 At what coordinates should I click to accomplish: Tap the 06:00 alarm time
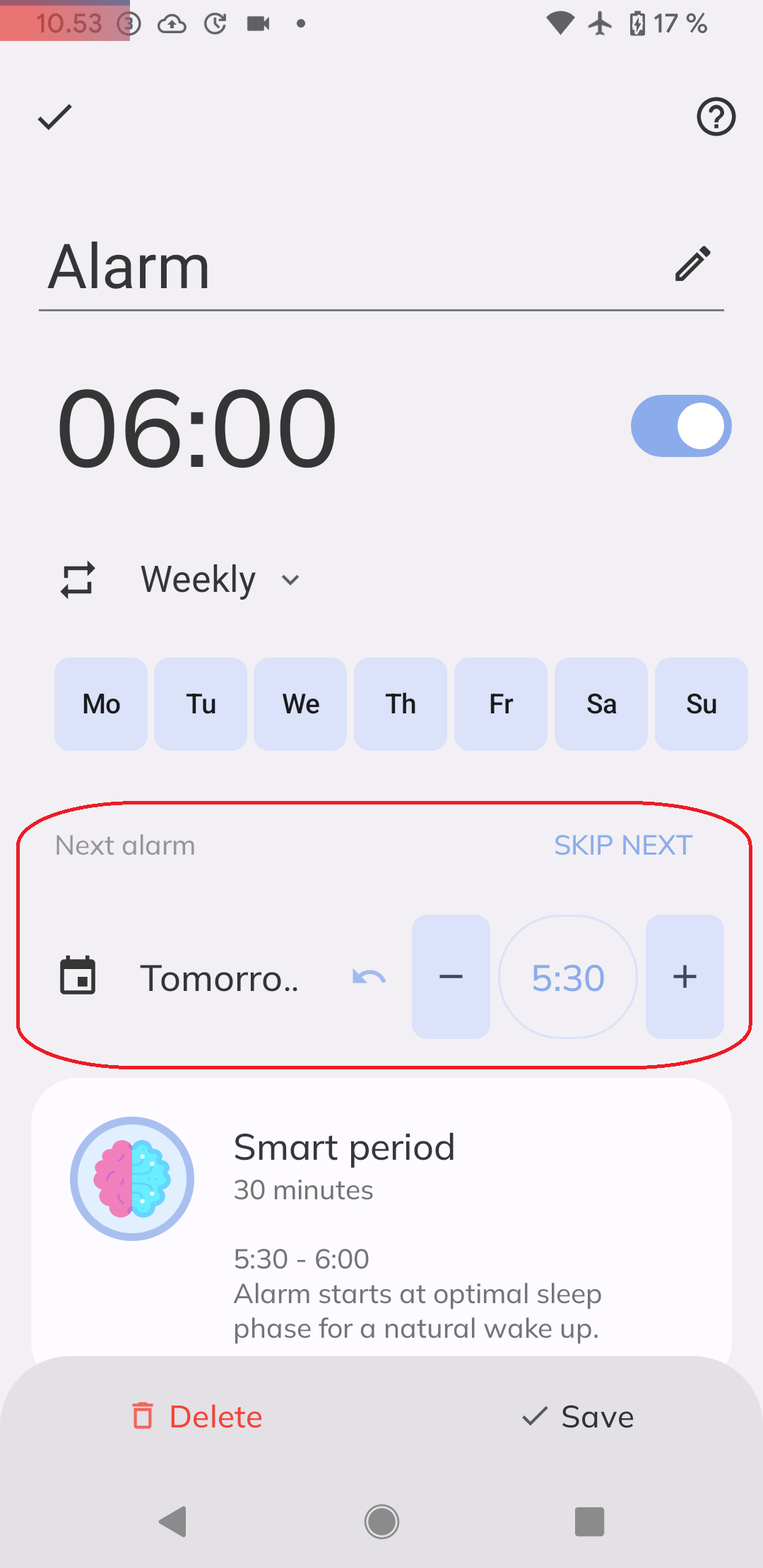pyautogui.click(x=196, y=428)
